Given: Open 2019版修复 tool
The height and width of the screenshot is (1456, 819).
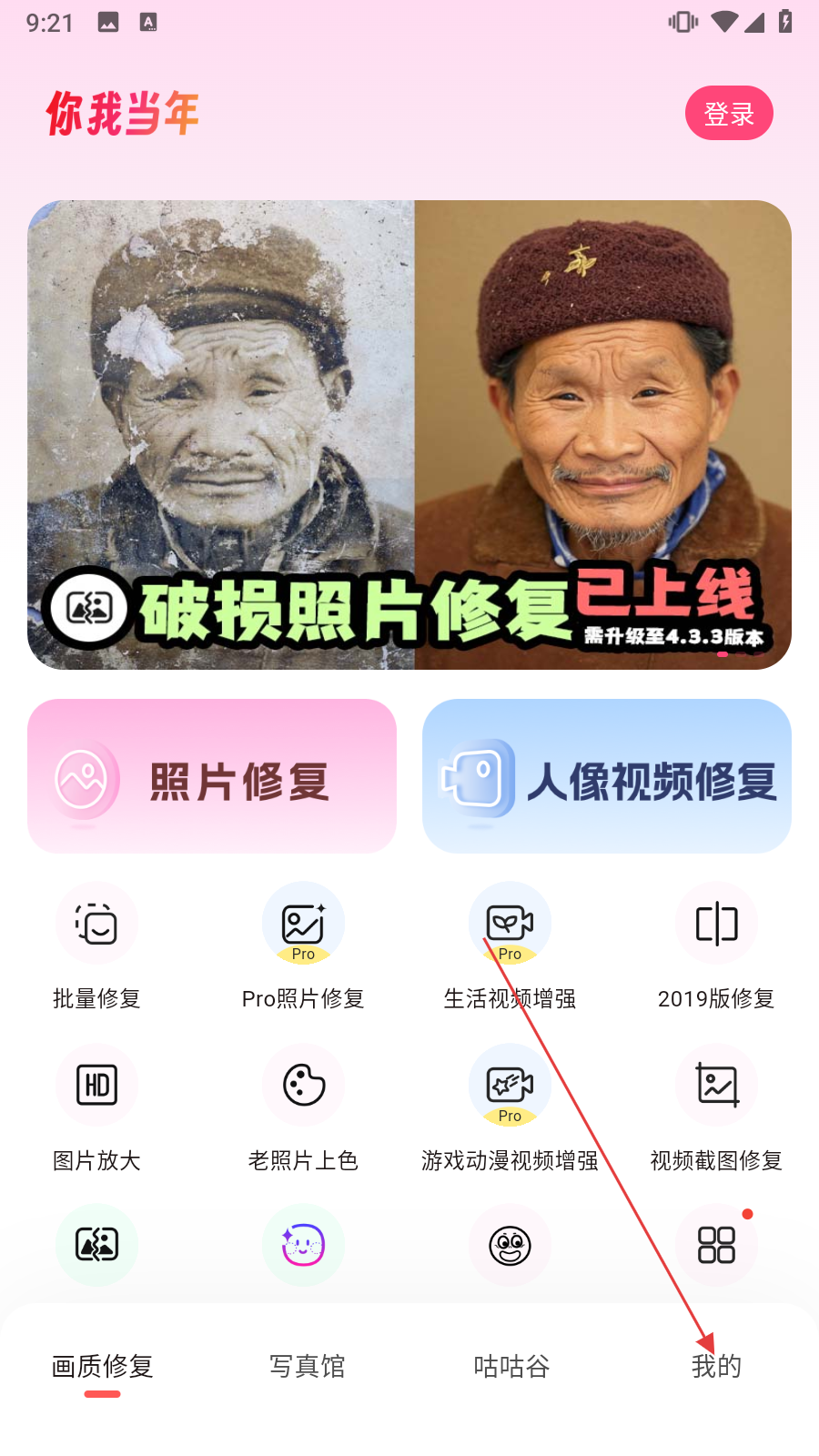Looking at the screenshot, I should tap(716, 925).
